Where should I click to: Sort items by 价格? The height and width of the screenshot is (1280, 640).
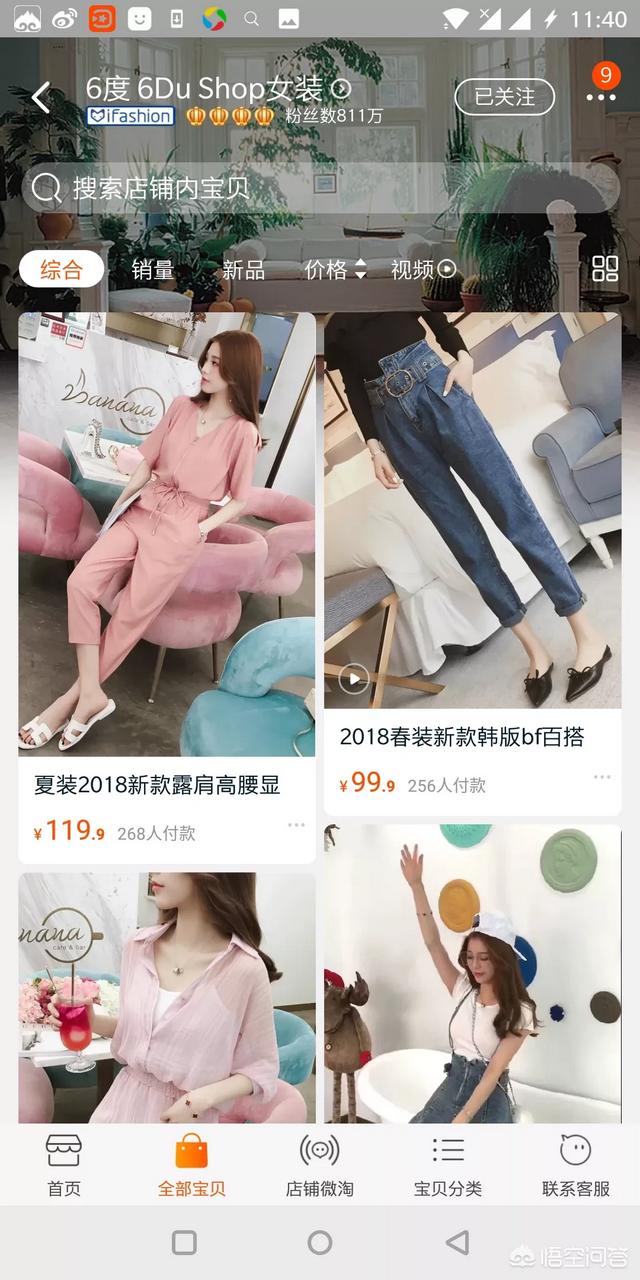pos(335,269)
